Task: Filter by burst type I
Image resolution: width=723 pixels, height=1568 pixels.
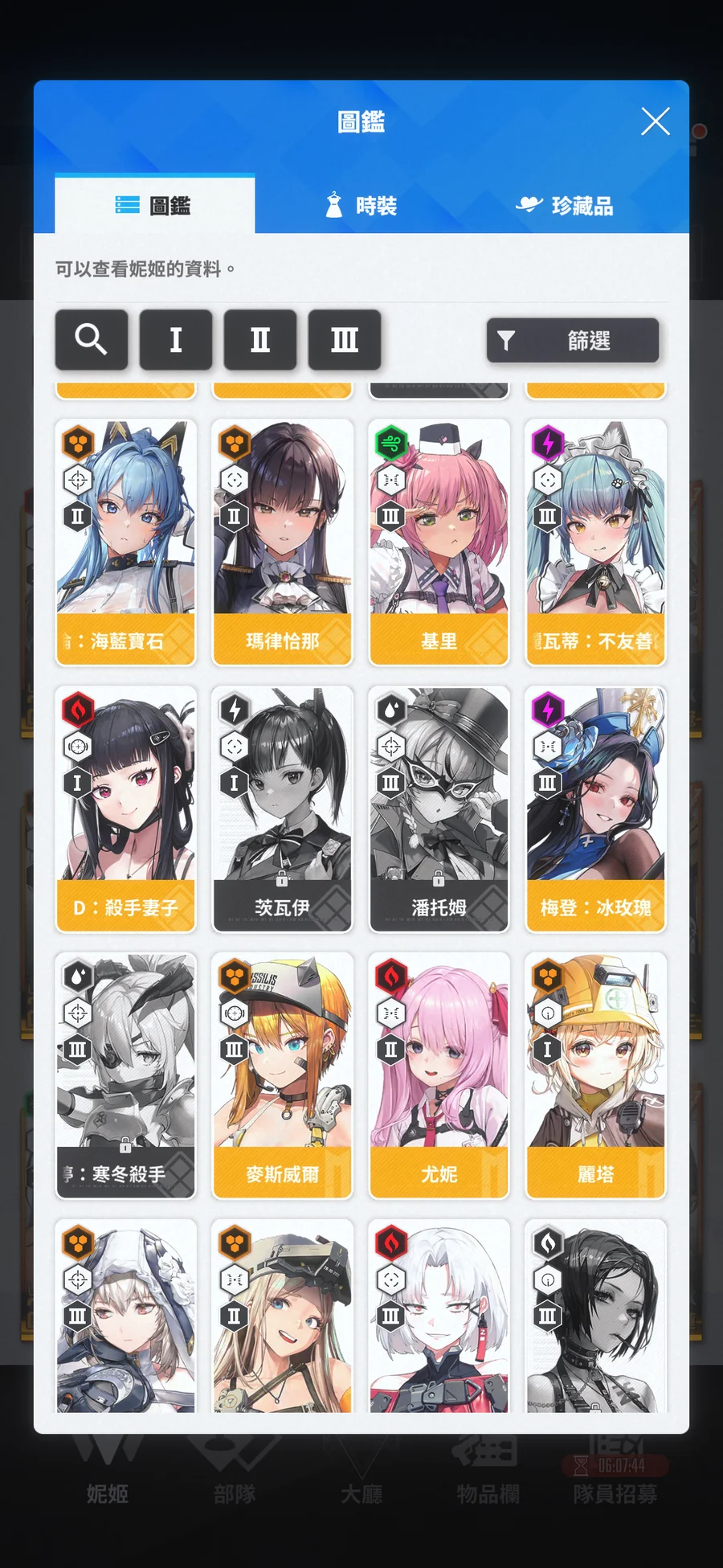Action: click(x=176, y=340)
